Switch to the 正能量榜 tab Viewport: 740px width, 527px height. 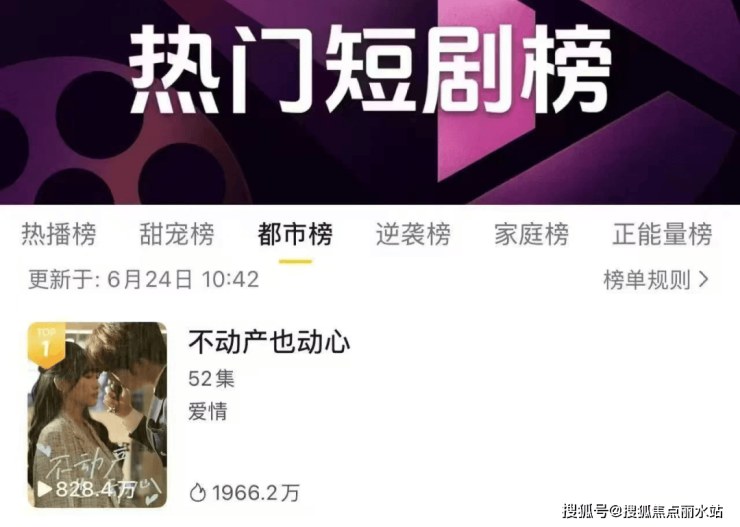(662, 235)
